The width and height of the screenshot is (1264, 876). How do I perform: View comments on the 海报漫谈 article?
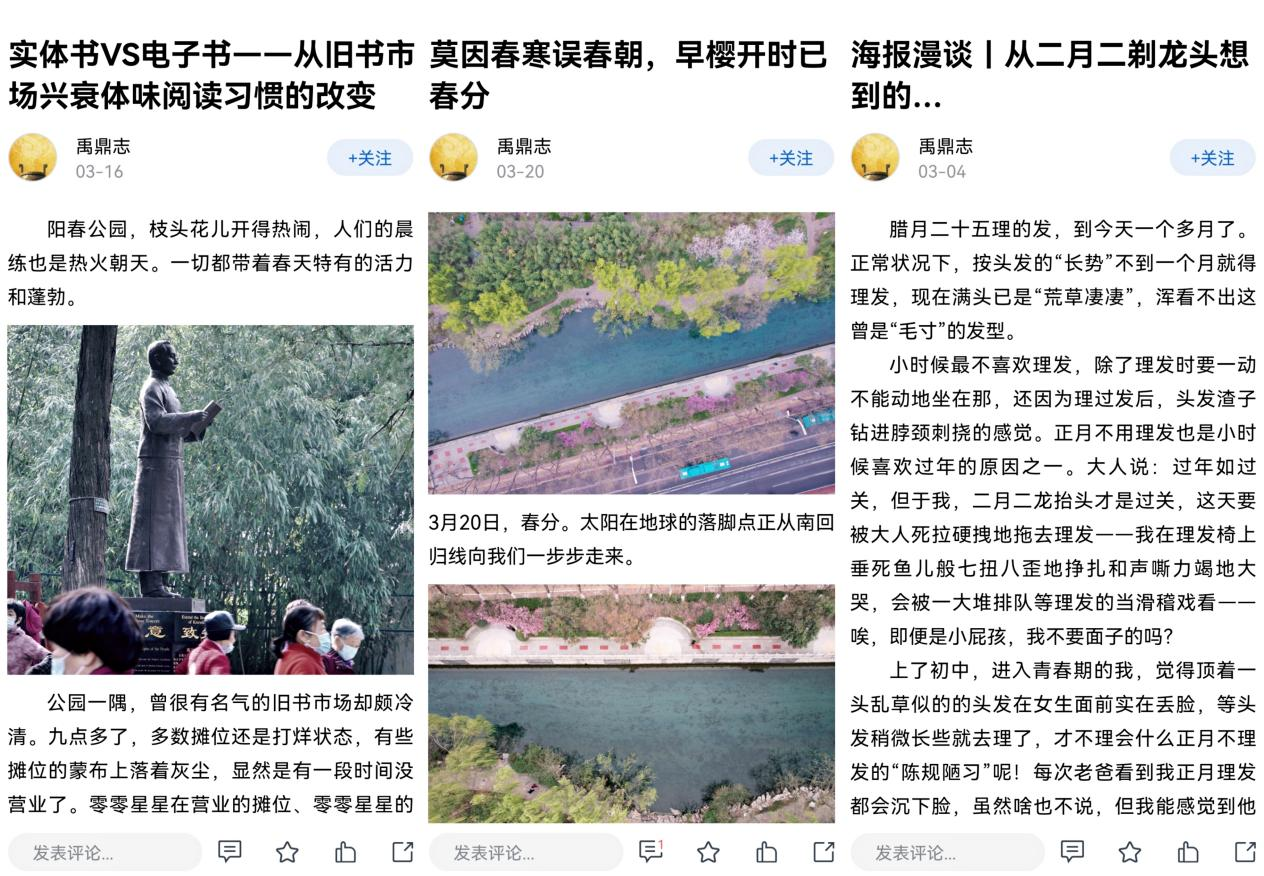[x=1072, y=852]
